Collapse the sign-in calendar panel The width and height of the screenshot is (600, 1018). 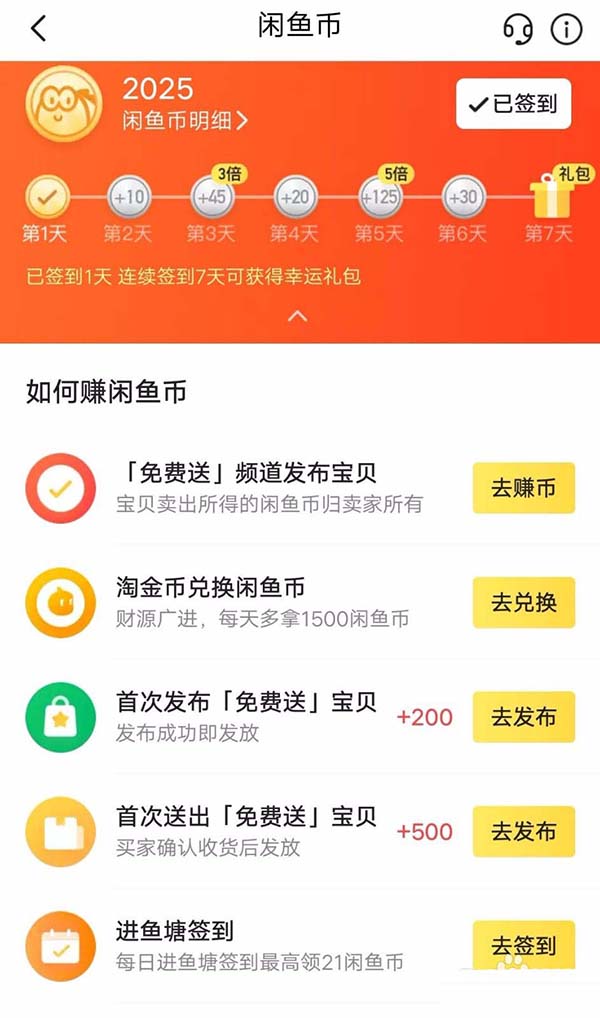(x=298, y=316)
